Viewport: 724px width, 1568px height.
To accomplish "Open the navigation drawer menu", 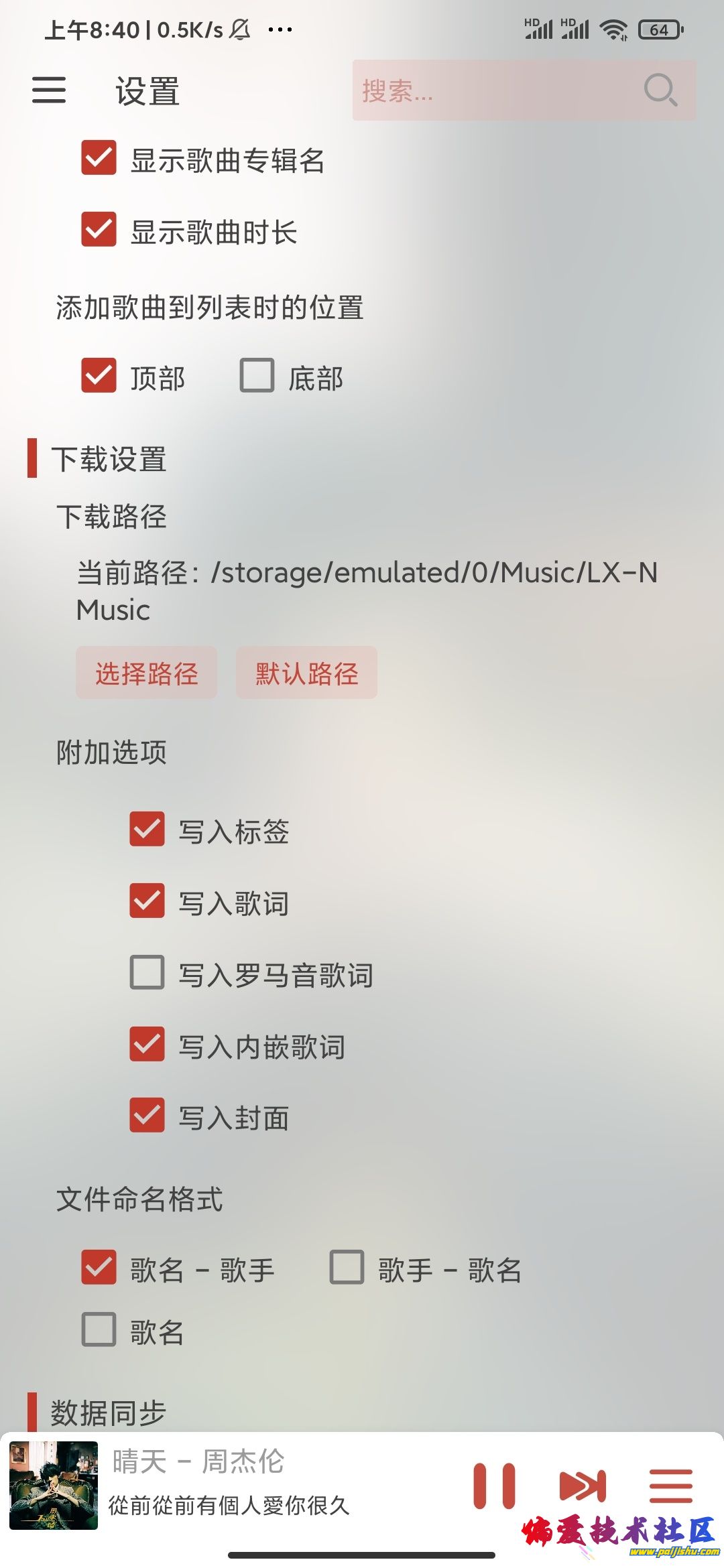I will [49, 92].
